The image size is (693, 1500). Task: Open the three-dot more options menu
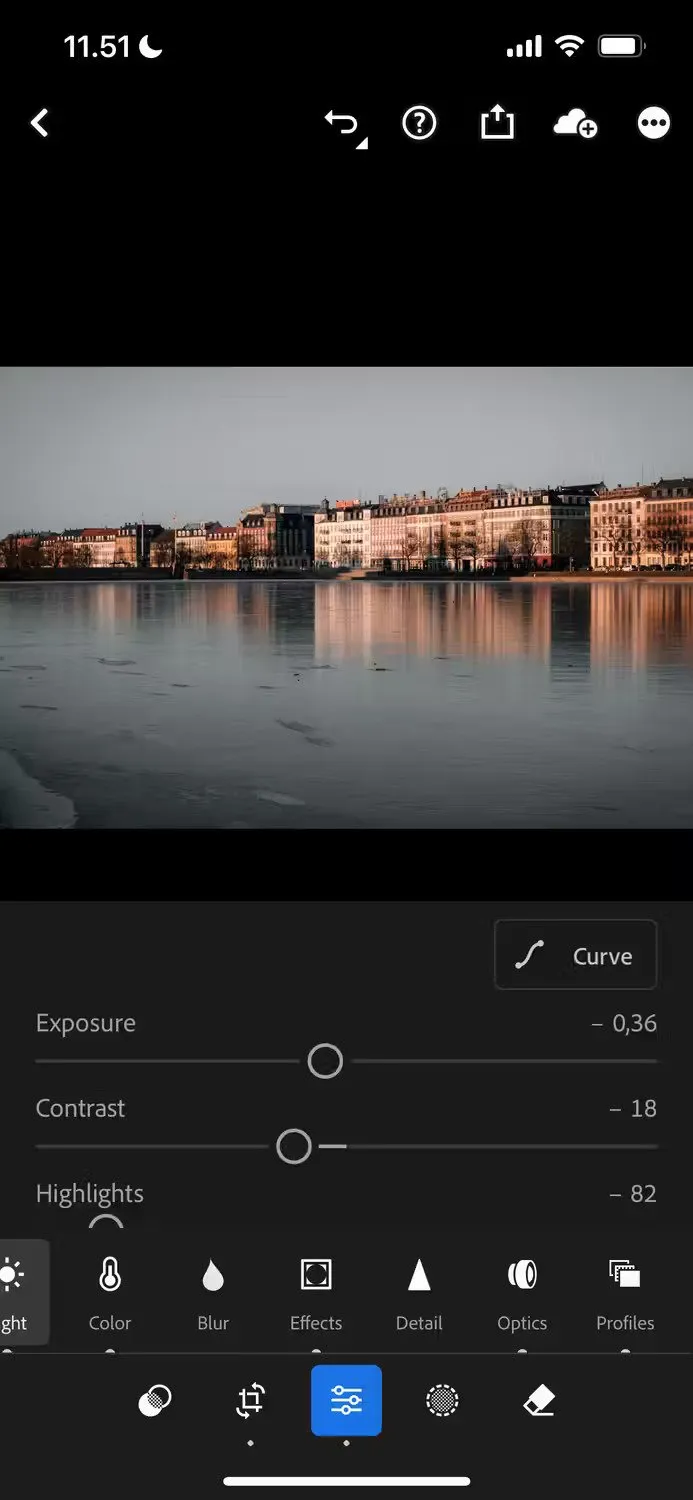[653, 124]
